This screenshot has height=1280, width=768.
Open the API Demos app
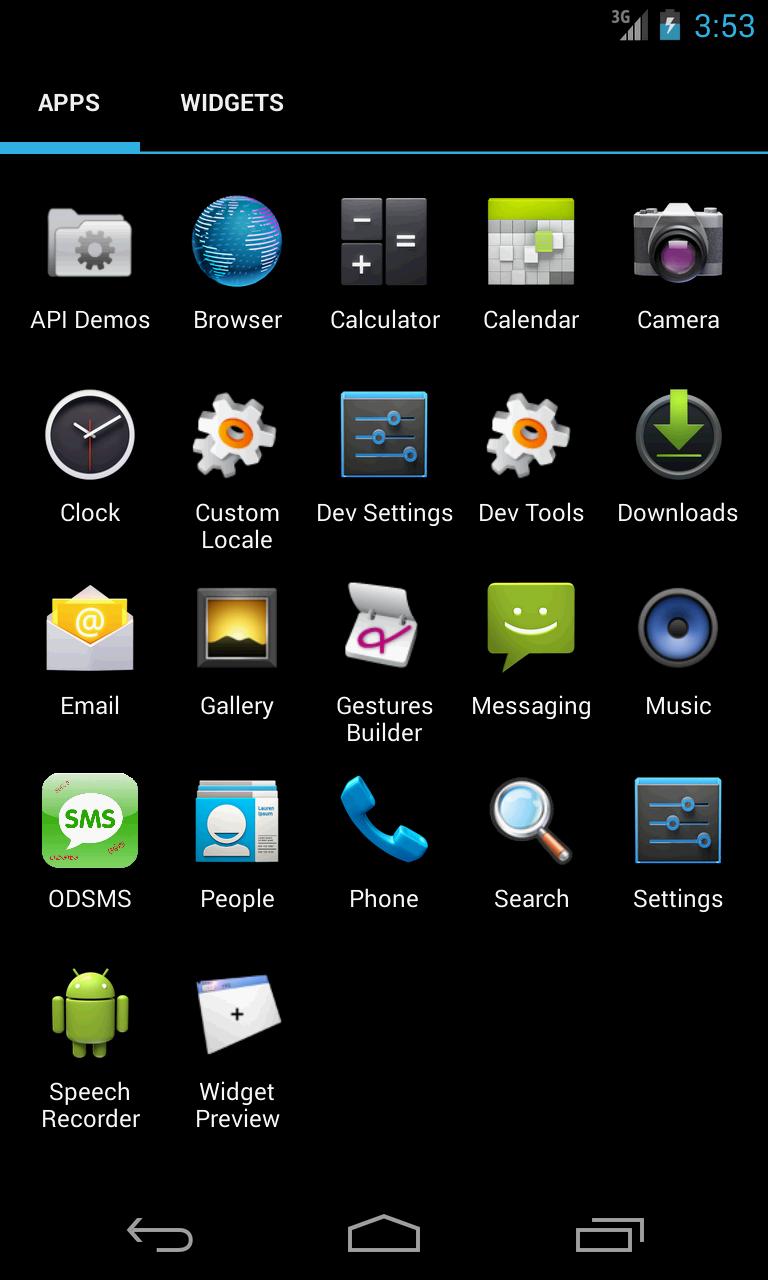coord(90,243)
